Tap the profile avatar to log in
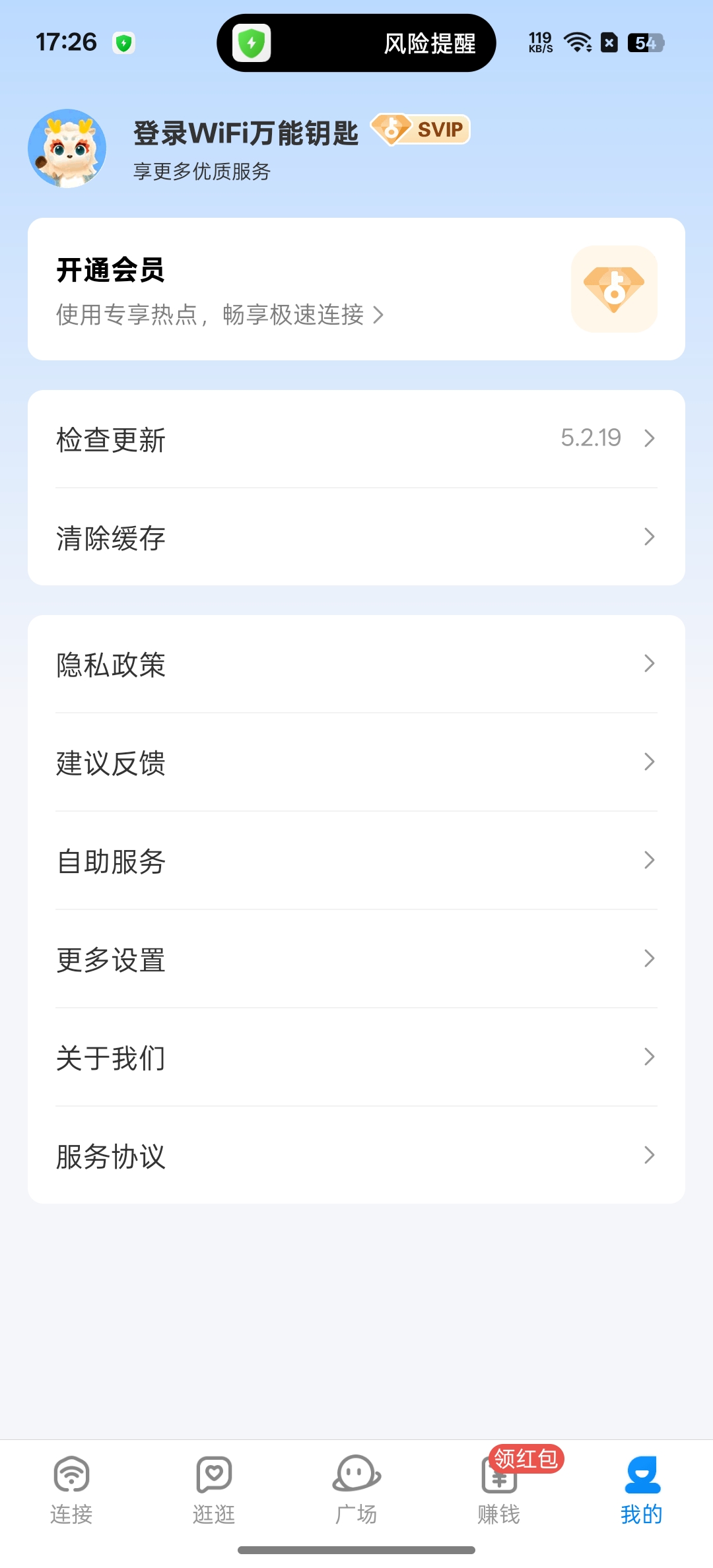The height and width of the screenshot is (1568, 713). coord(67,148)
